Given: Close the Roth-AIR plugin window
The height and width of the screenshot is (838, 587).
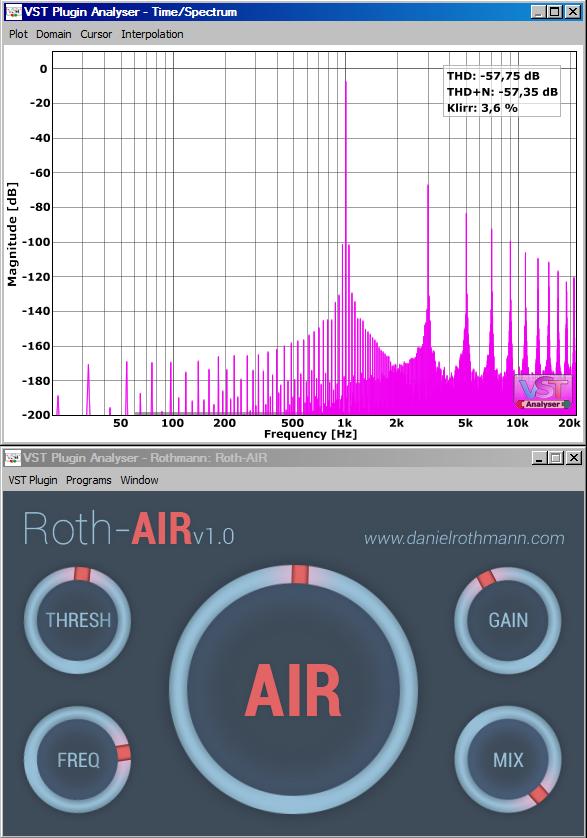Looking at the screenshot, I should [573, 457].
